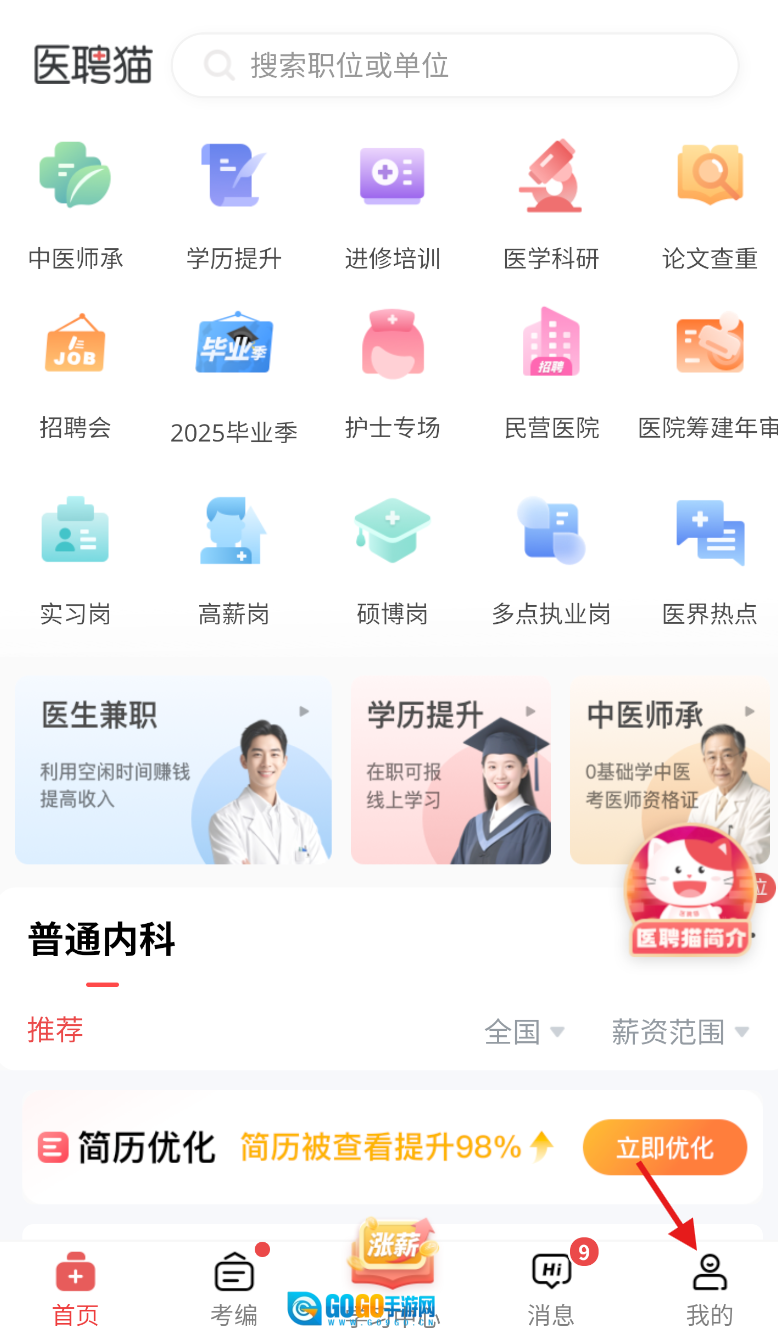Open the 医生兼职 banner card
The width and height of the screenshot is (778, 1336).
click(x=173, y=770)
